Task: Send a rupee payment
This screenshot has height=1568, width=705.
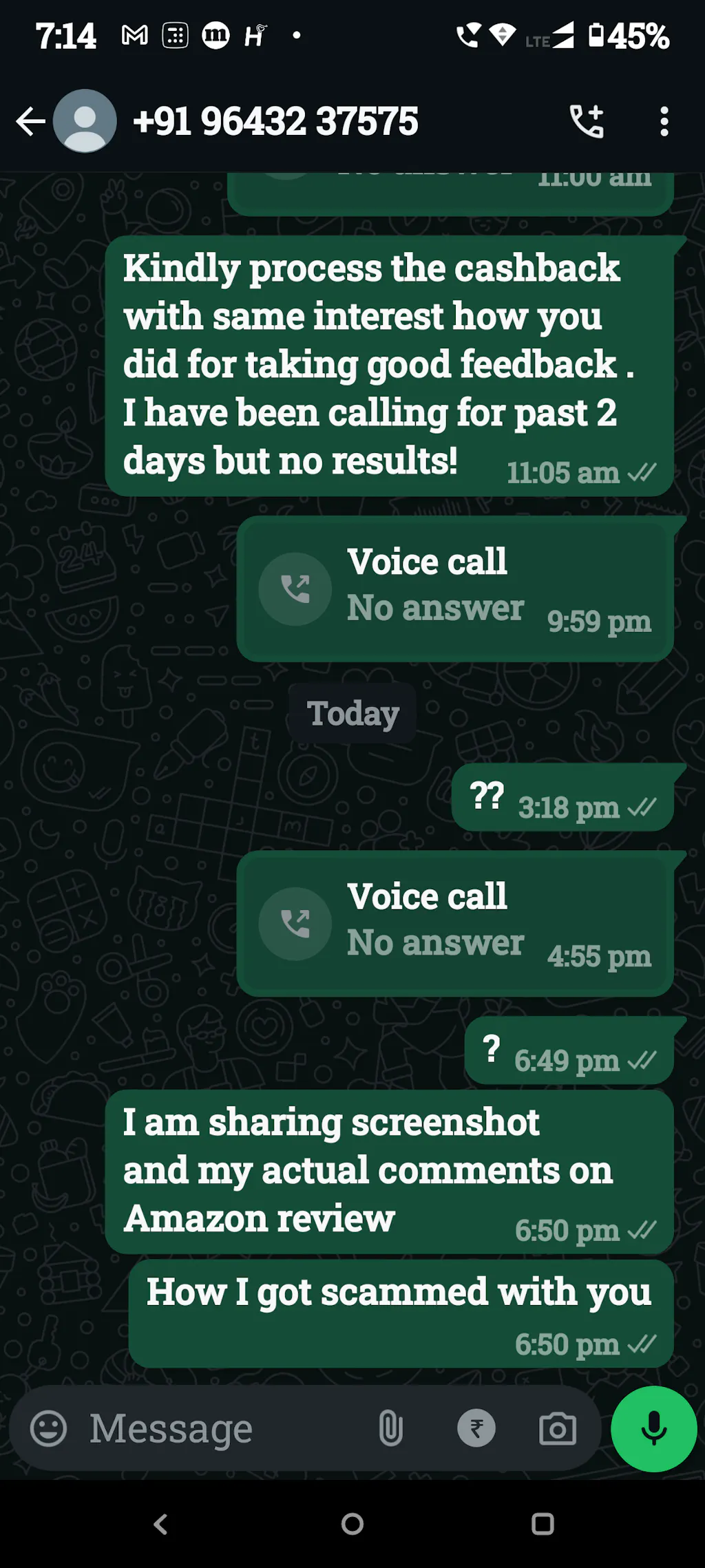Action: tap(476, 1428)
